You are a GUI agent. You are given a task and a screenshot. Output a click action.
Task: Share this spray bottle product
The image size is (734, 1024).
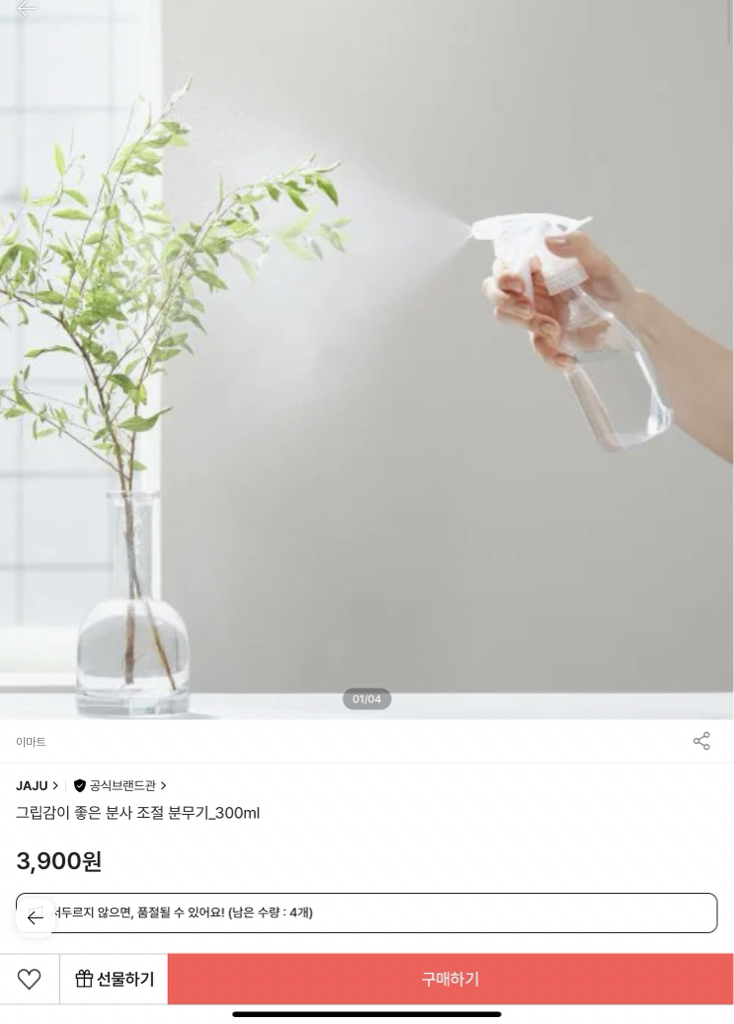(x=701, y=741)
